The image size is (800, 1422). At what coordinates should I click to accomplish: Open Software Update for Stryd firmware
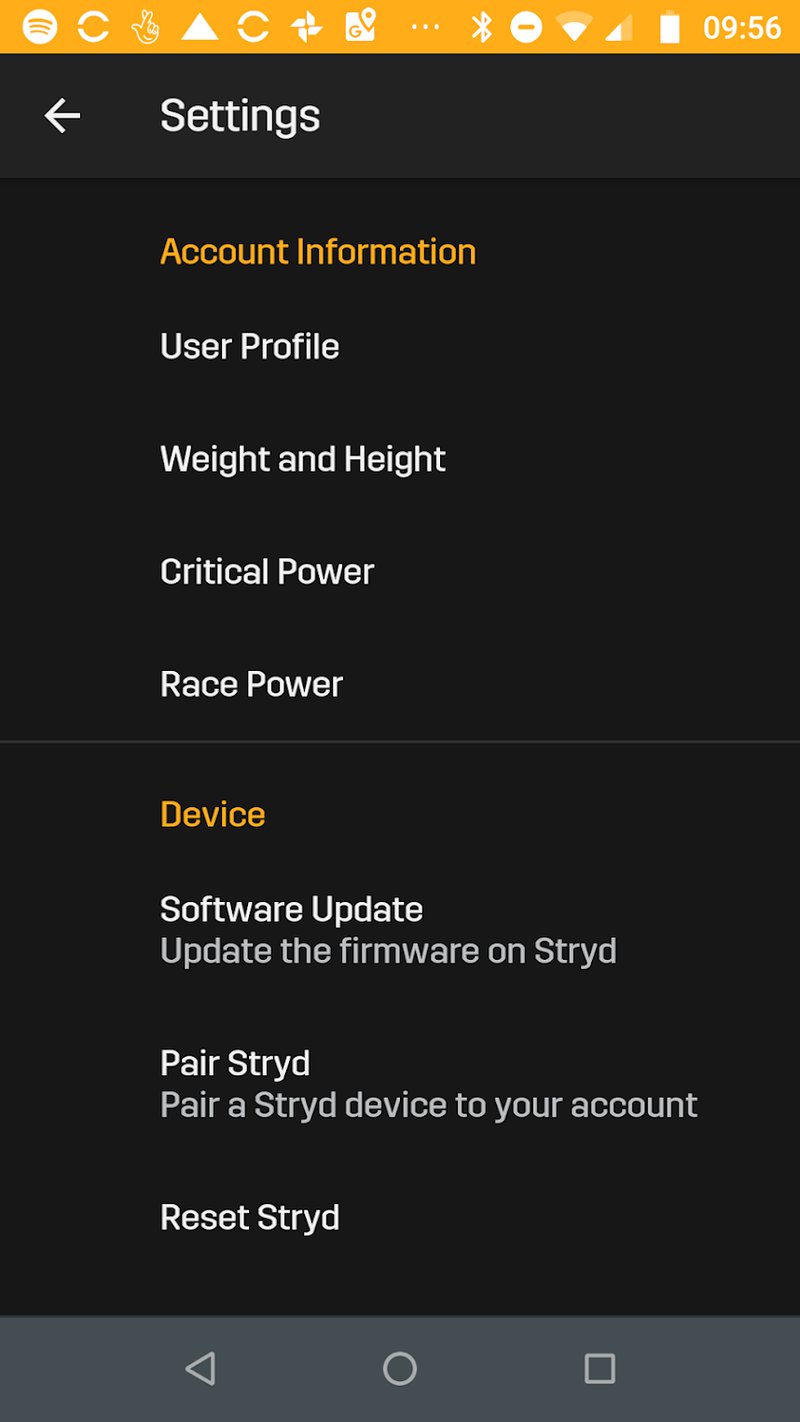(x=388, y=930)
